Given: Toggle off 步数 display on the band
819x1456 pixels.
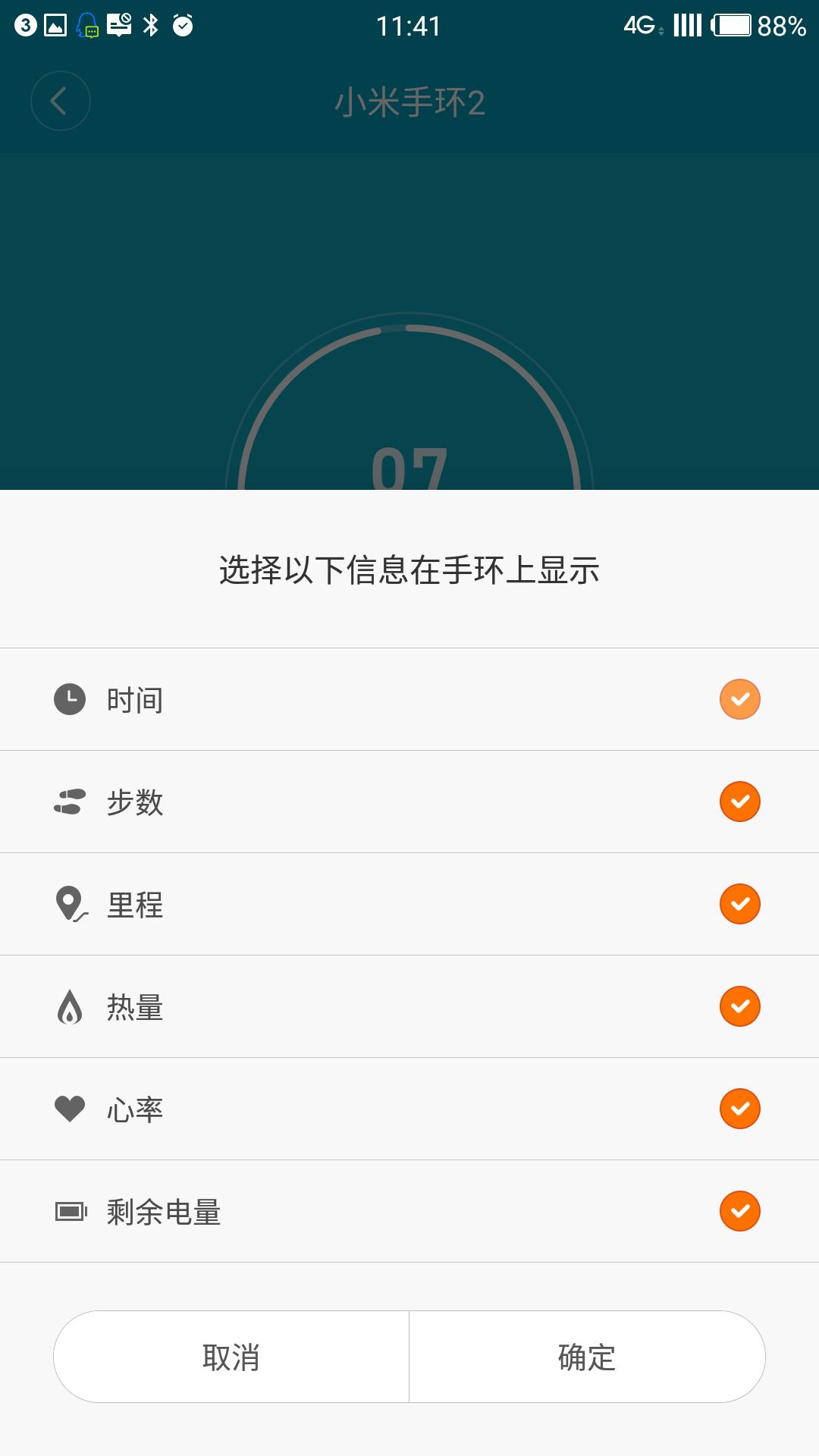Looking at the screenshot, I should (x=739, y=802).
